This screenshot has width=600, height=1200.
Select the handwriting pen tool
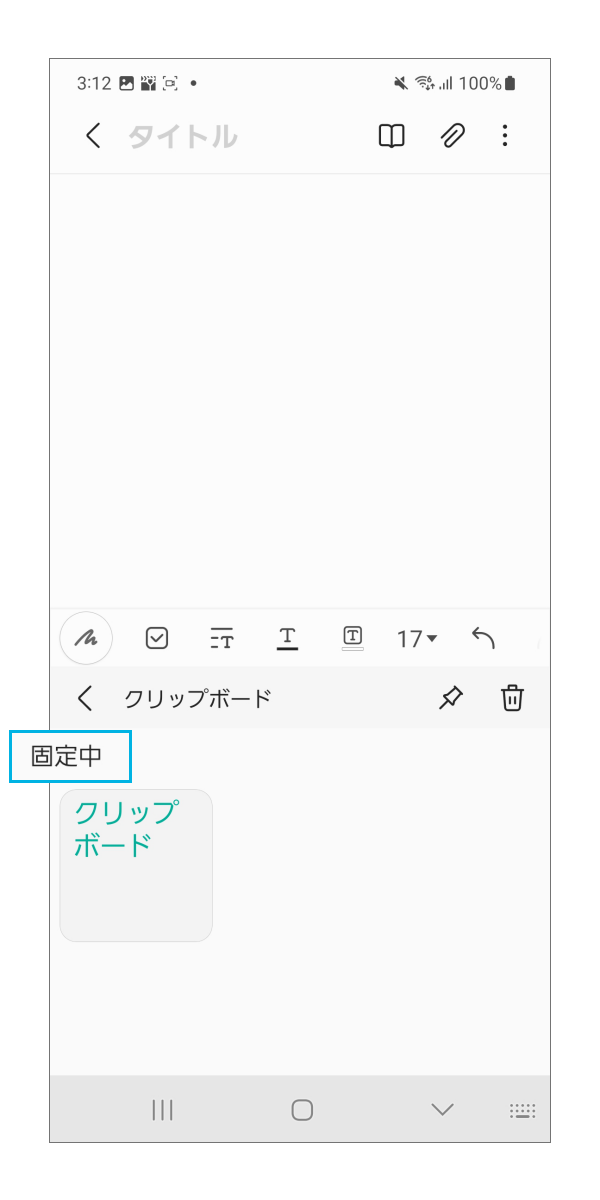(86, 638)
